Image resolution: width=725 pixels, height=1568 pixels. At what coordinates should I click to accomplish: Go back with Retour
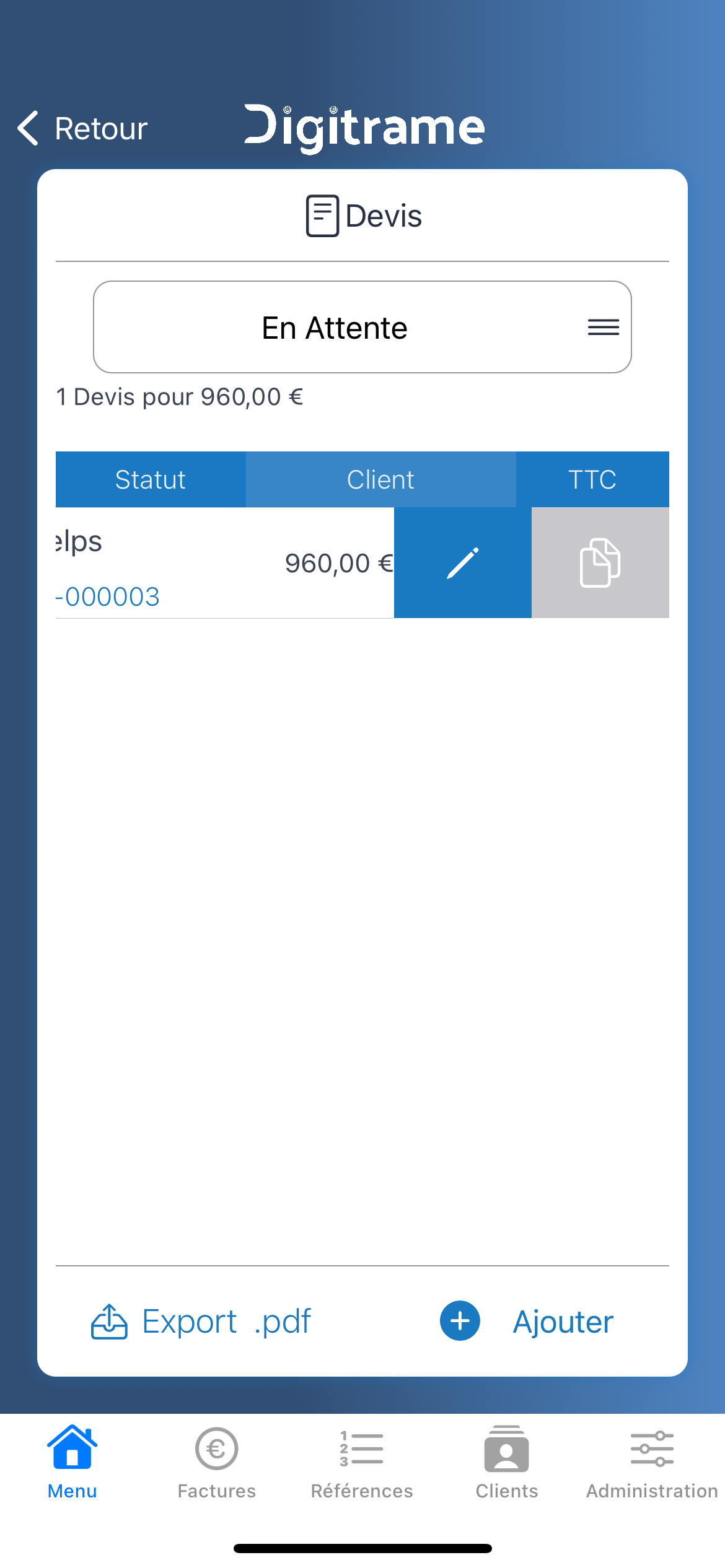click(82, 129)
